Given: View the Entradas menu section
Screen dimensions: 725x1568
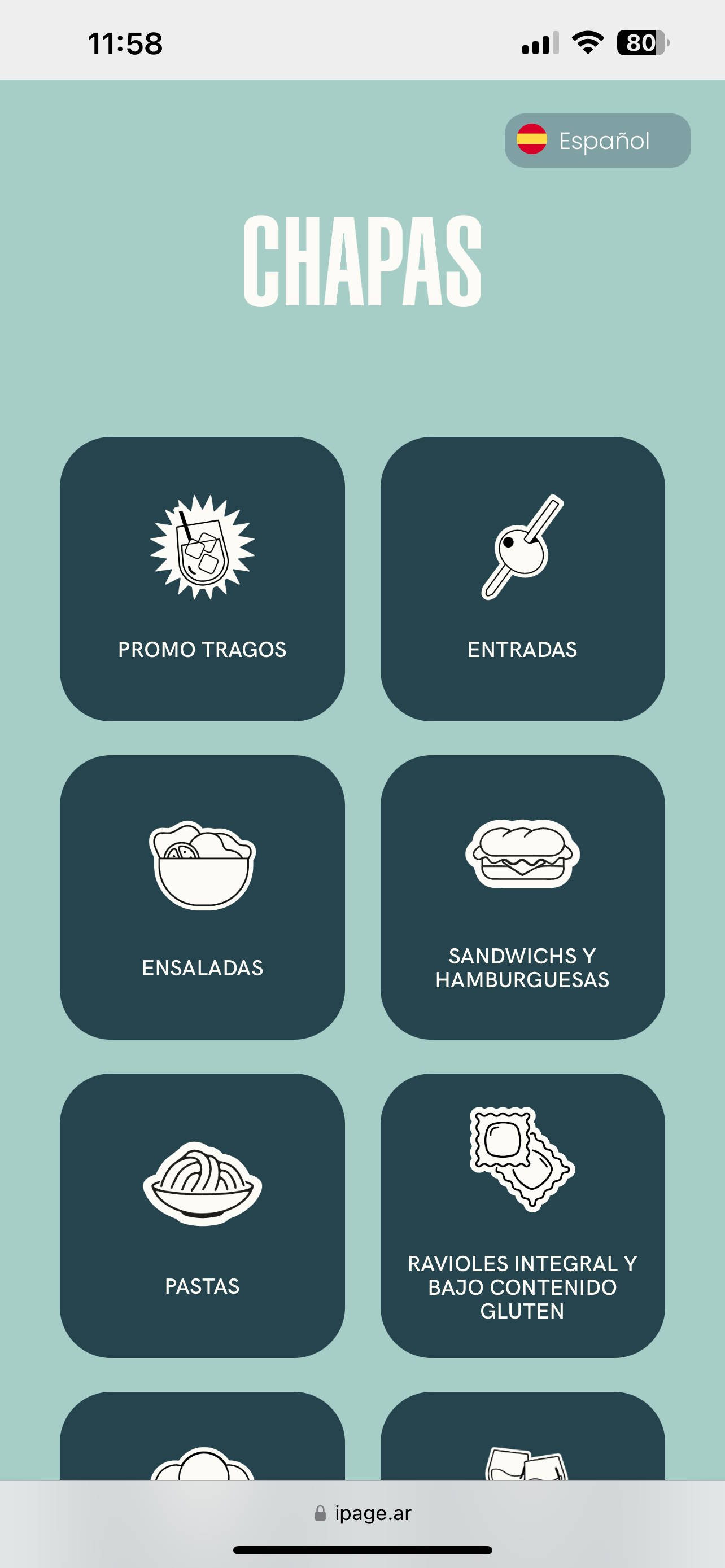Looking at the screenshot, I should [522, 579].
